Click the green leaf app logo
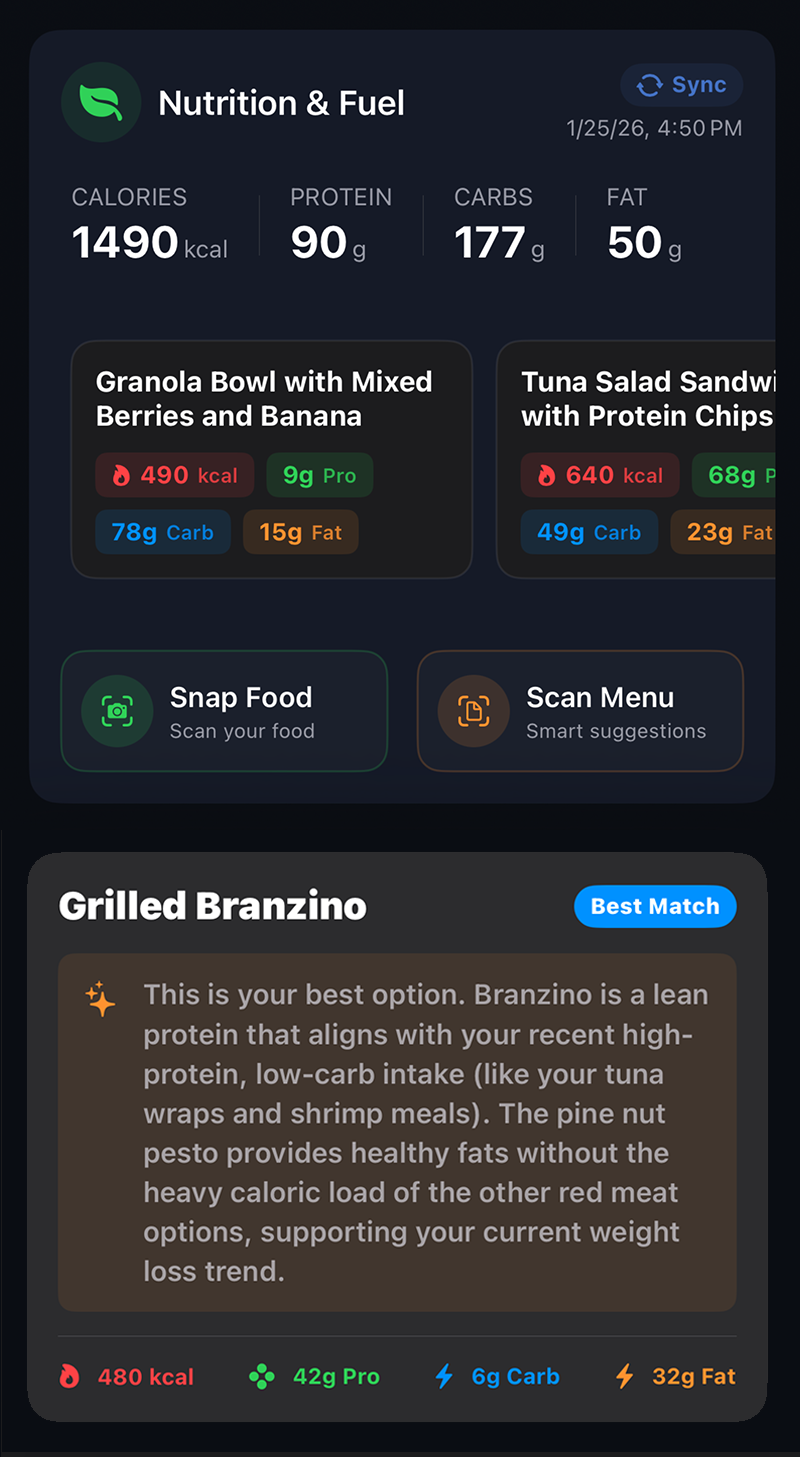 [x=100, y=101]
